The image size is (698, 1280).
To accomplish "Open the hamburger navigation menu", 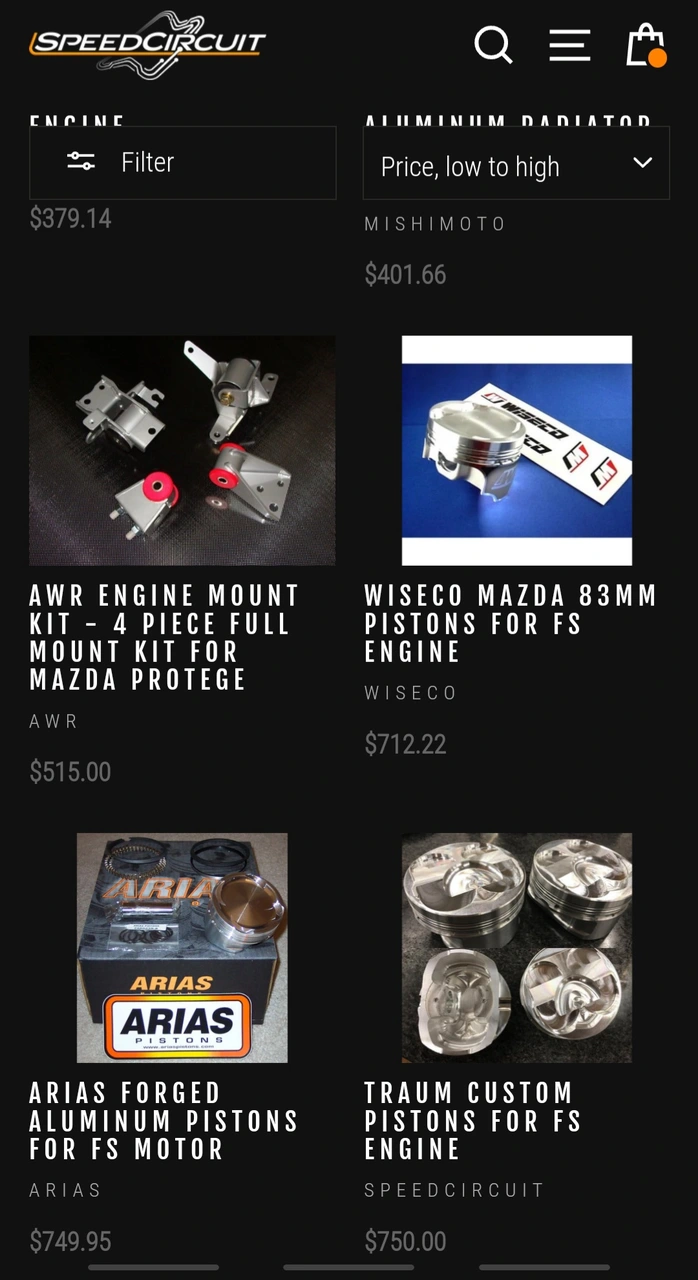I will (x=569, y=45).
